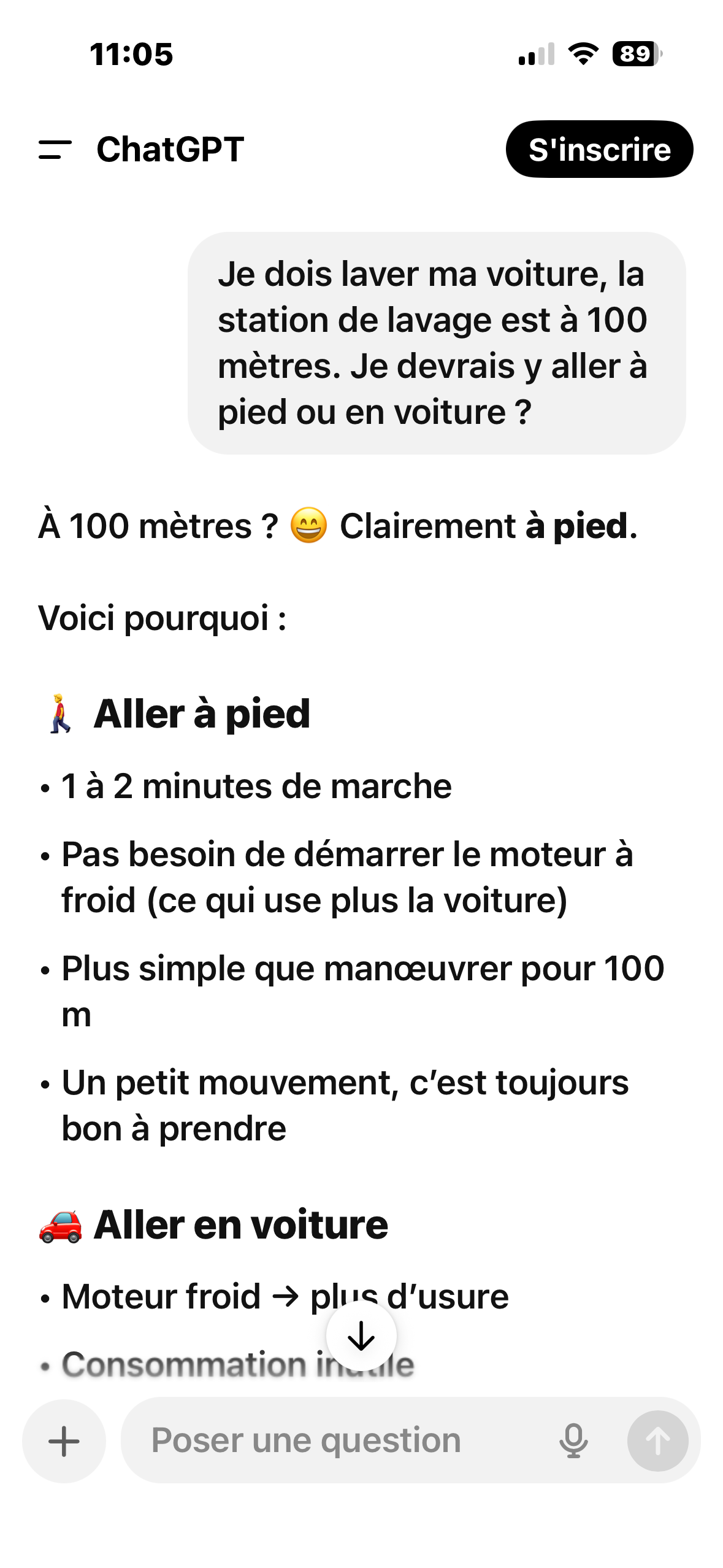This screenshot has height=1568, width=723.
Task: Start voice dictation with the microphone
Action: click(573, 1441)
